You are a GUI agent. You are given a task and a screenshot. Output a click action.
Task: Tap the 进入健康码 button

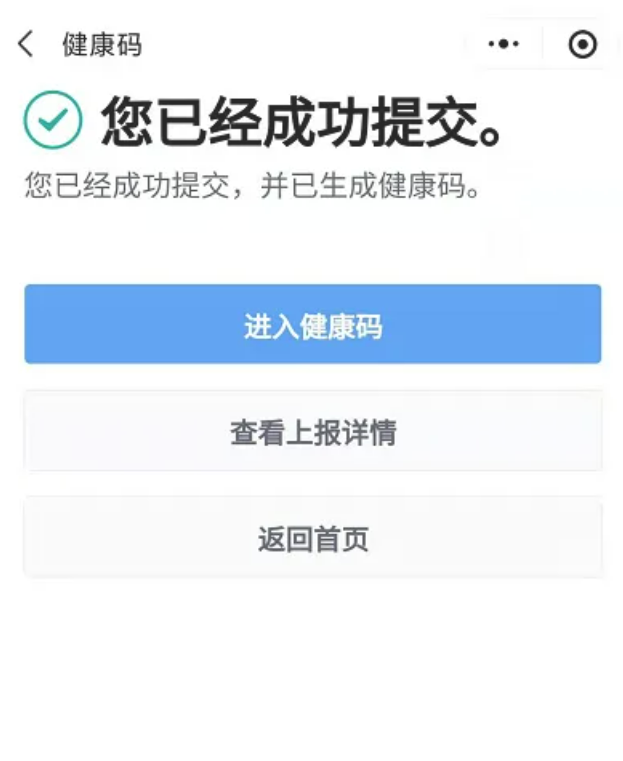312,325
